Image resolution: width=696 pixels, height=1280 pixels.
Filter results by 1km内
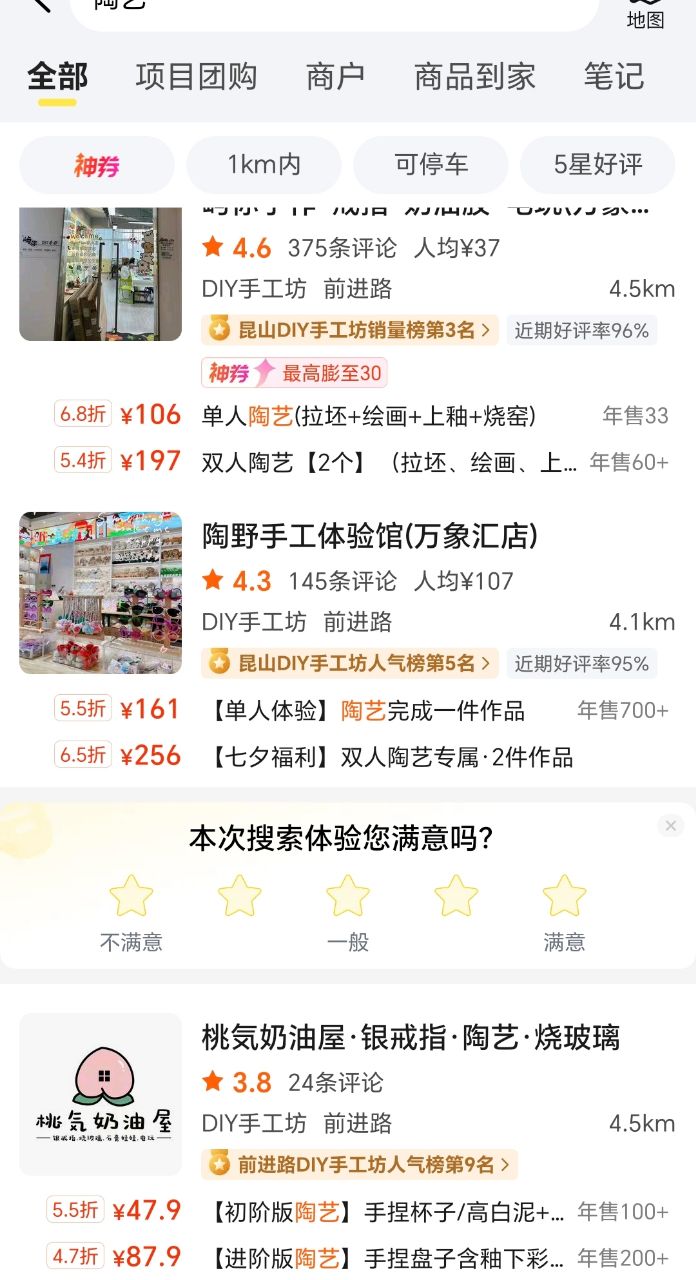pyautogui.click(x=264, y=165)
